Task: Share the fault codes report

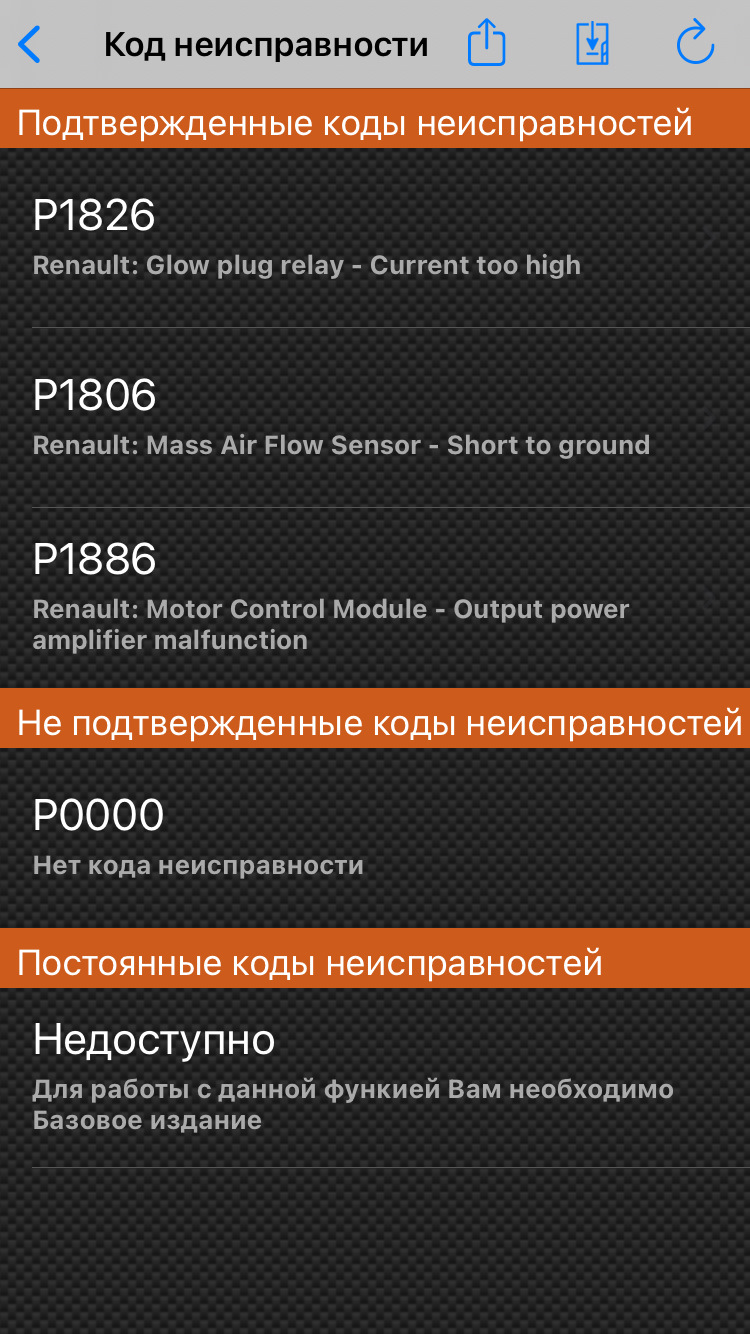Action: click(487, 45)
